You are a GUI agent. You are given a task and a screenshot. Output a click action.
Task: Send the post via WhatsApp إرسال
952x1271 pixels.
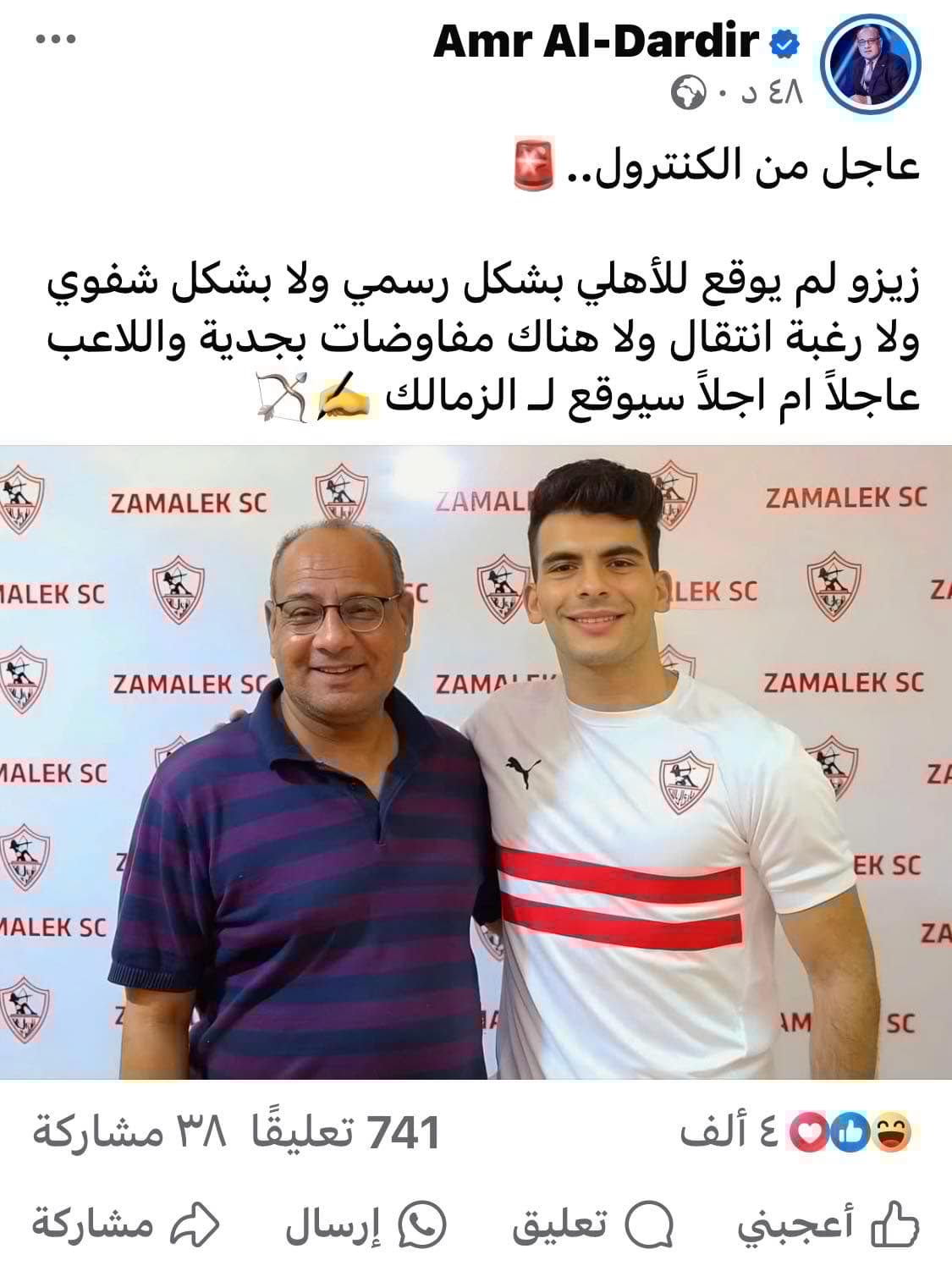point(366,1225)
